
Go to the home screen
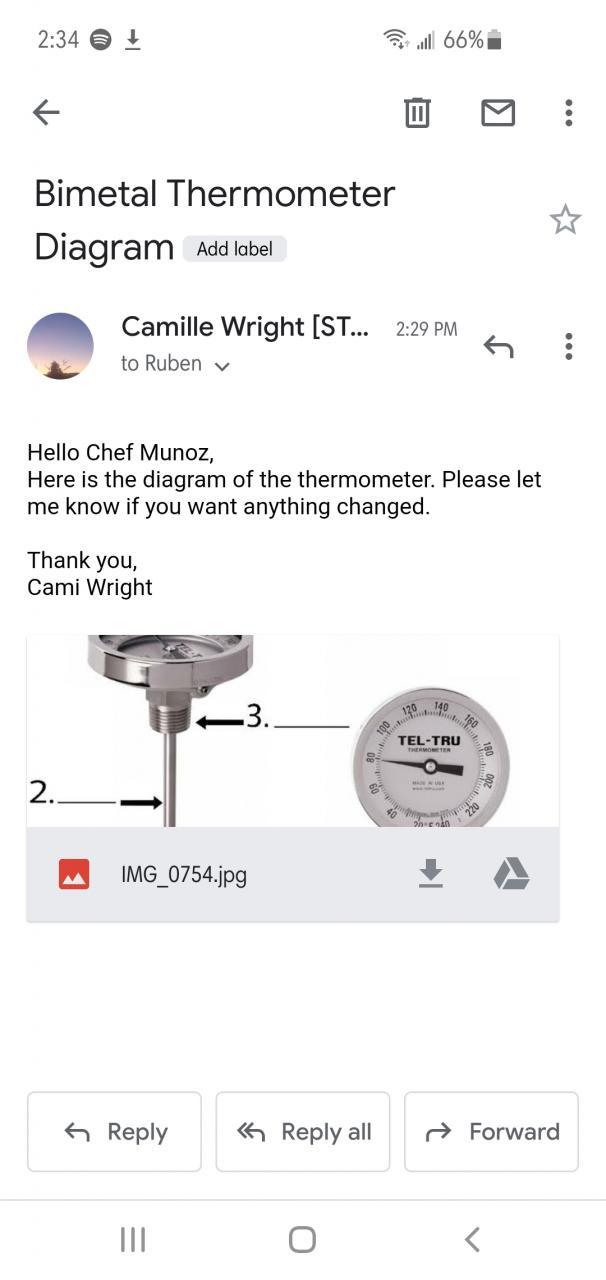(302, 1240)
